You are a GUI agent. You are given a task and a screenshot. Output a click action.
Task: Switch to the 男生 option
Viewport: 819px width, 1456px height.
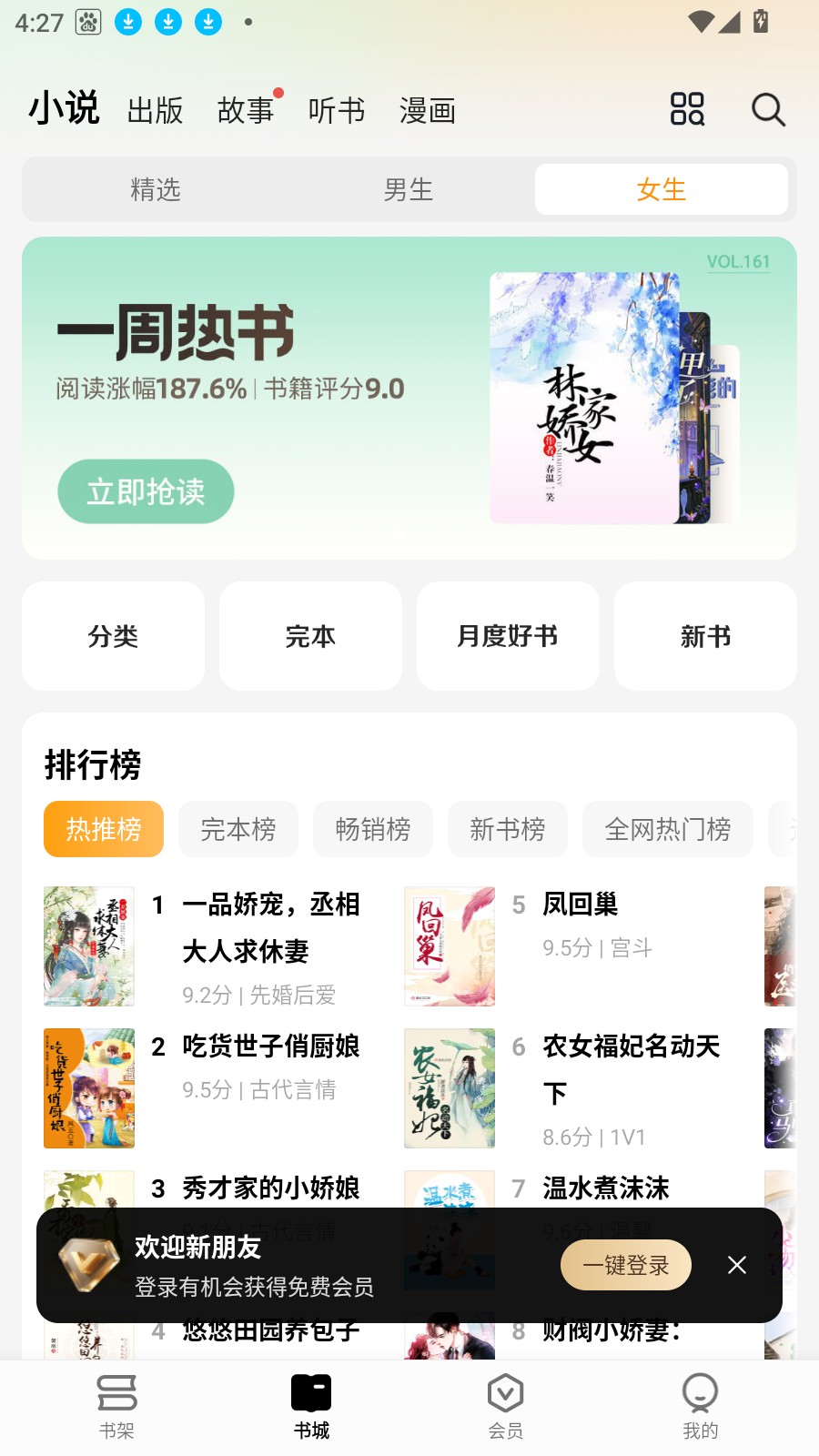click(x=409, y=189)
